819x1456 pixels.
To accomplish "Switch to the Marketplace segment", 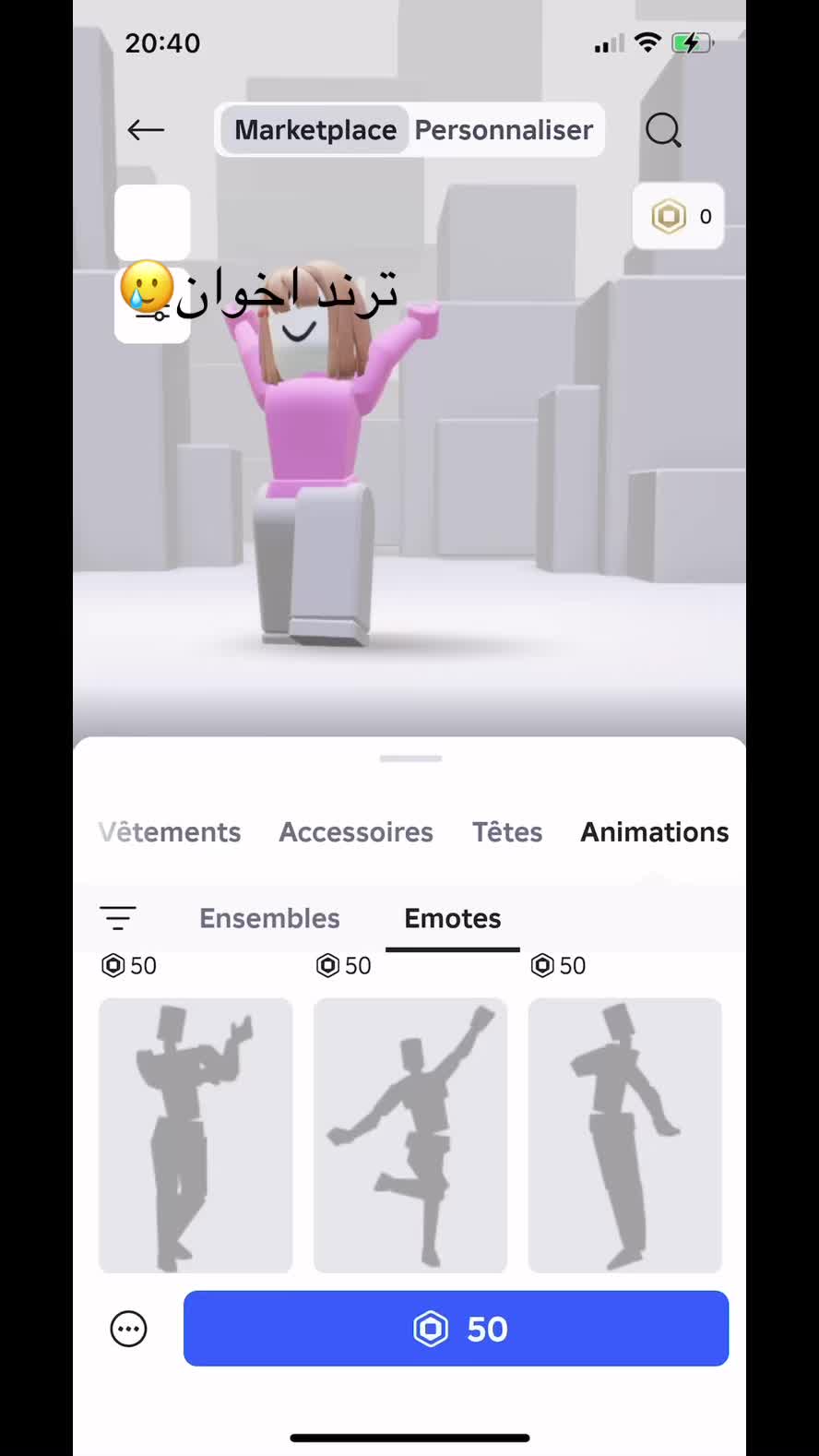I will coord(315,130).
